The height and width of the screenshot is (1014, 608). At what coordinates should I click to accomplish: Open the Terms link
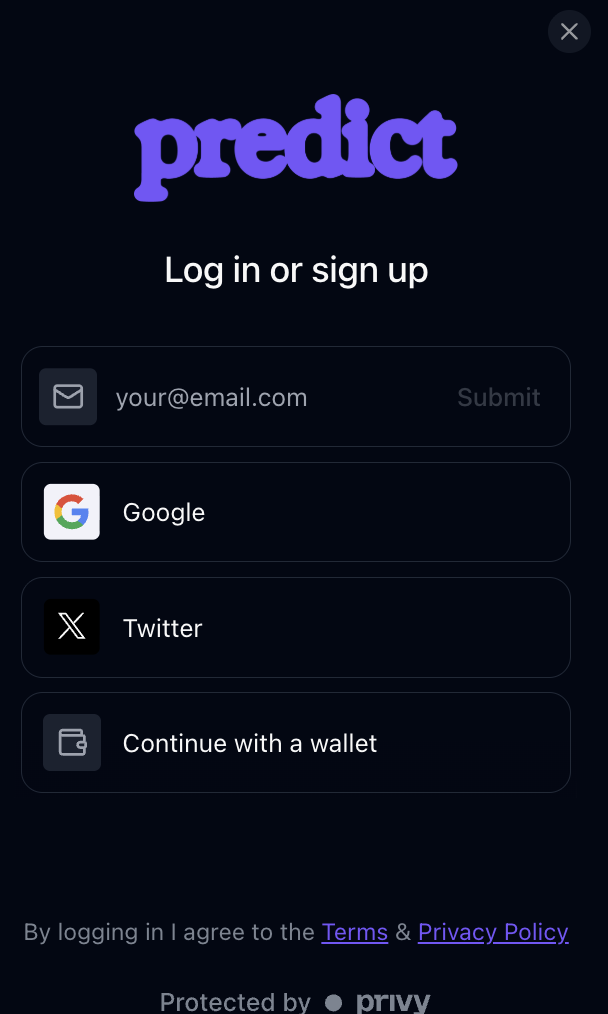354,932
